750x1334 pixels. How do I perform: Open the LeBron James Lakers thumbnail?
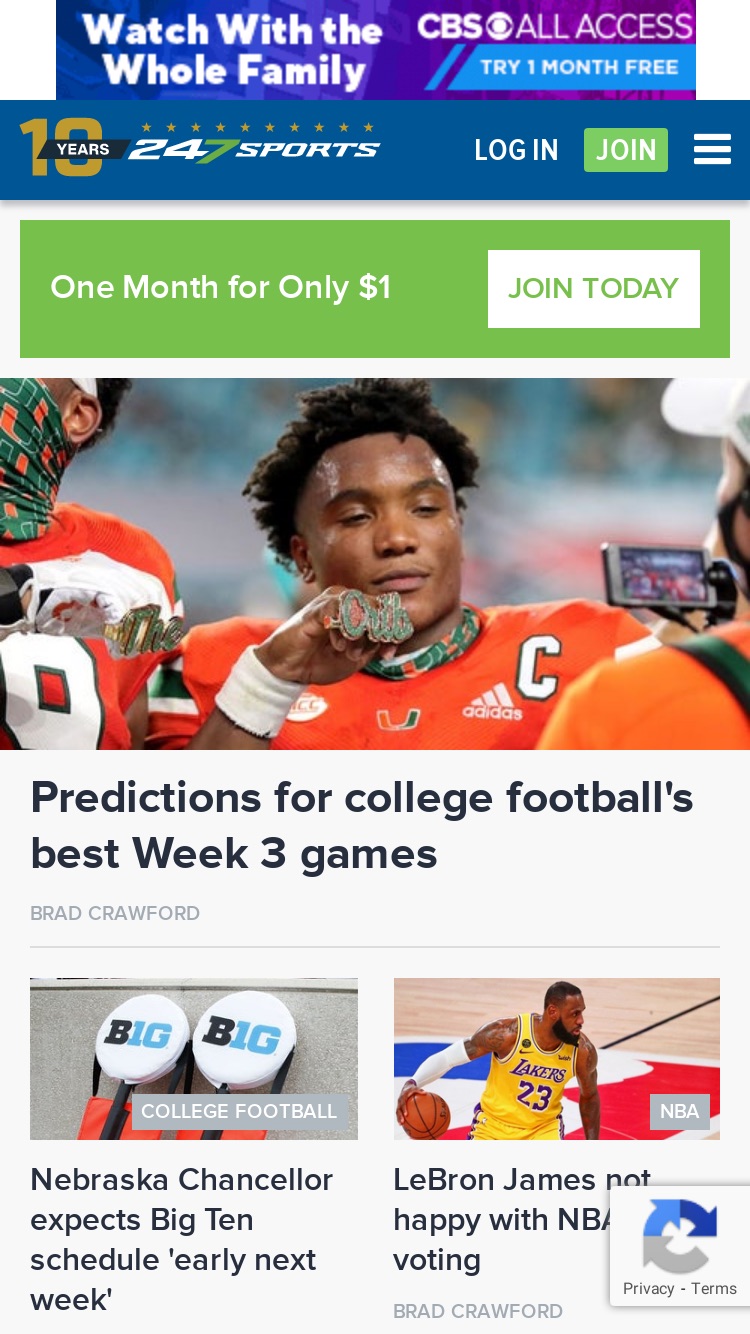pos(557,1059)
